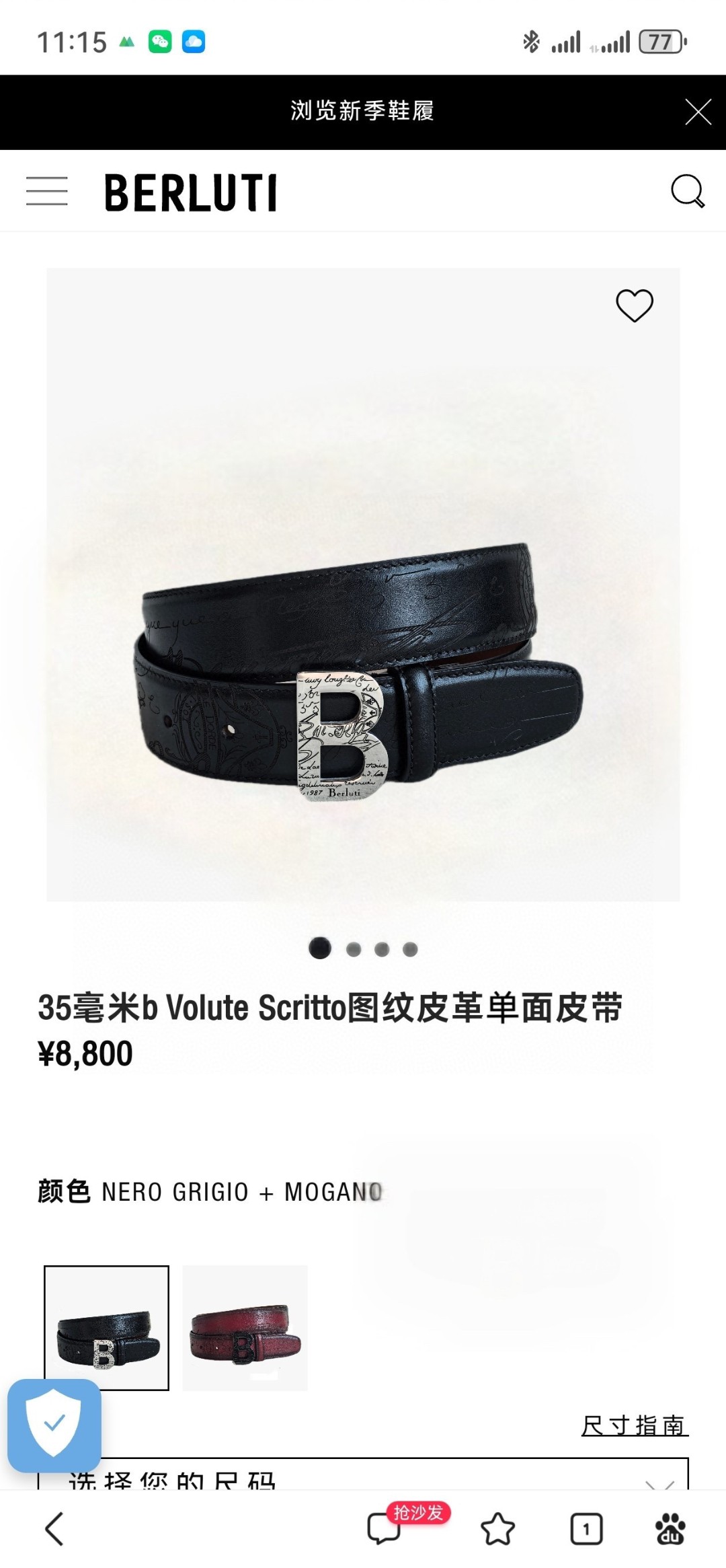
Task: Open the hamburger menu
Action: (x=47, y=192)
